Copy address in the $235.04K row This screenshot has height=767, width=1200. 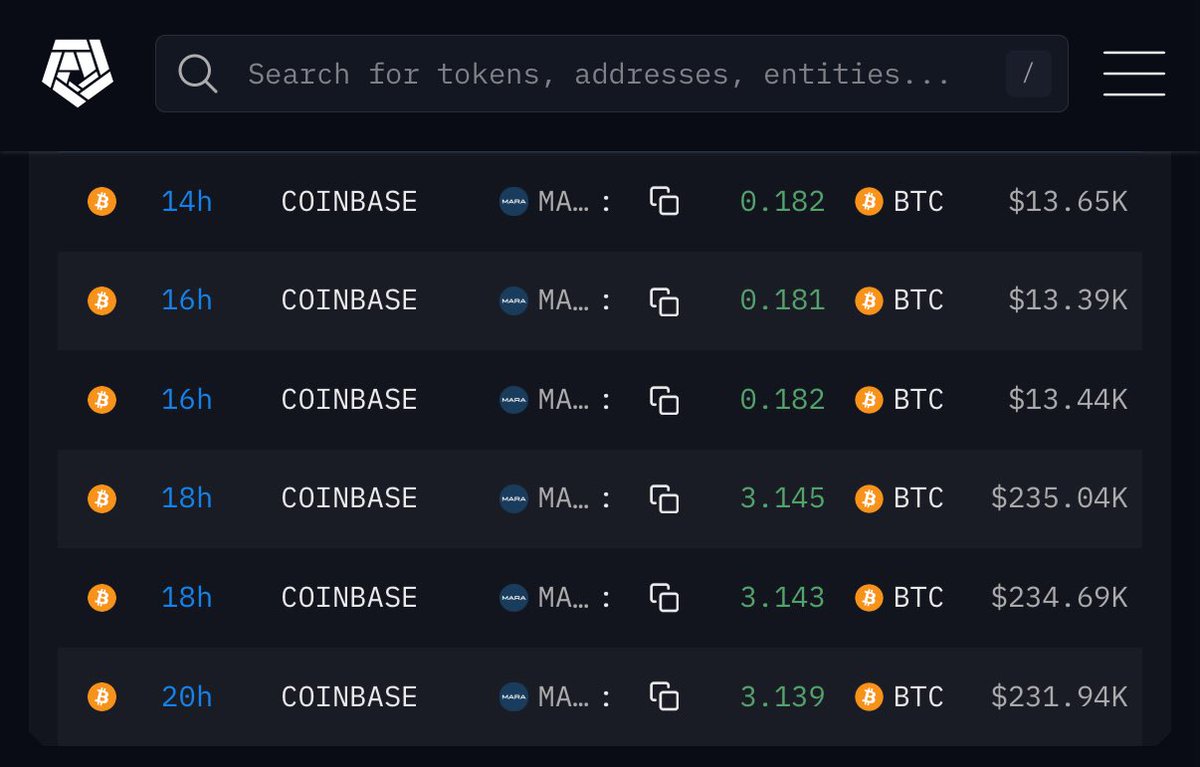pyautogui.click(x=664, y=498)
